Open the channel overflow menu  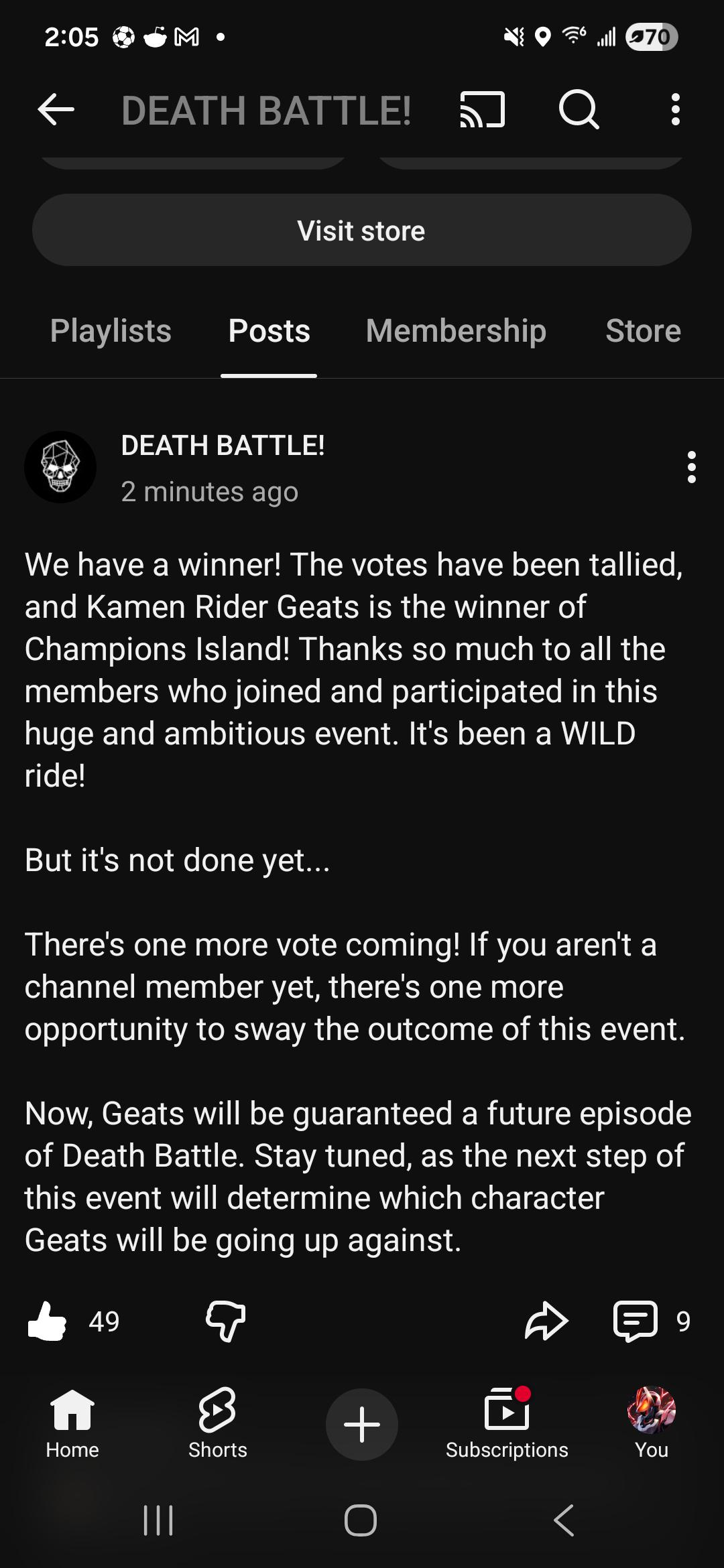[675, 110]
